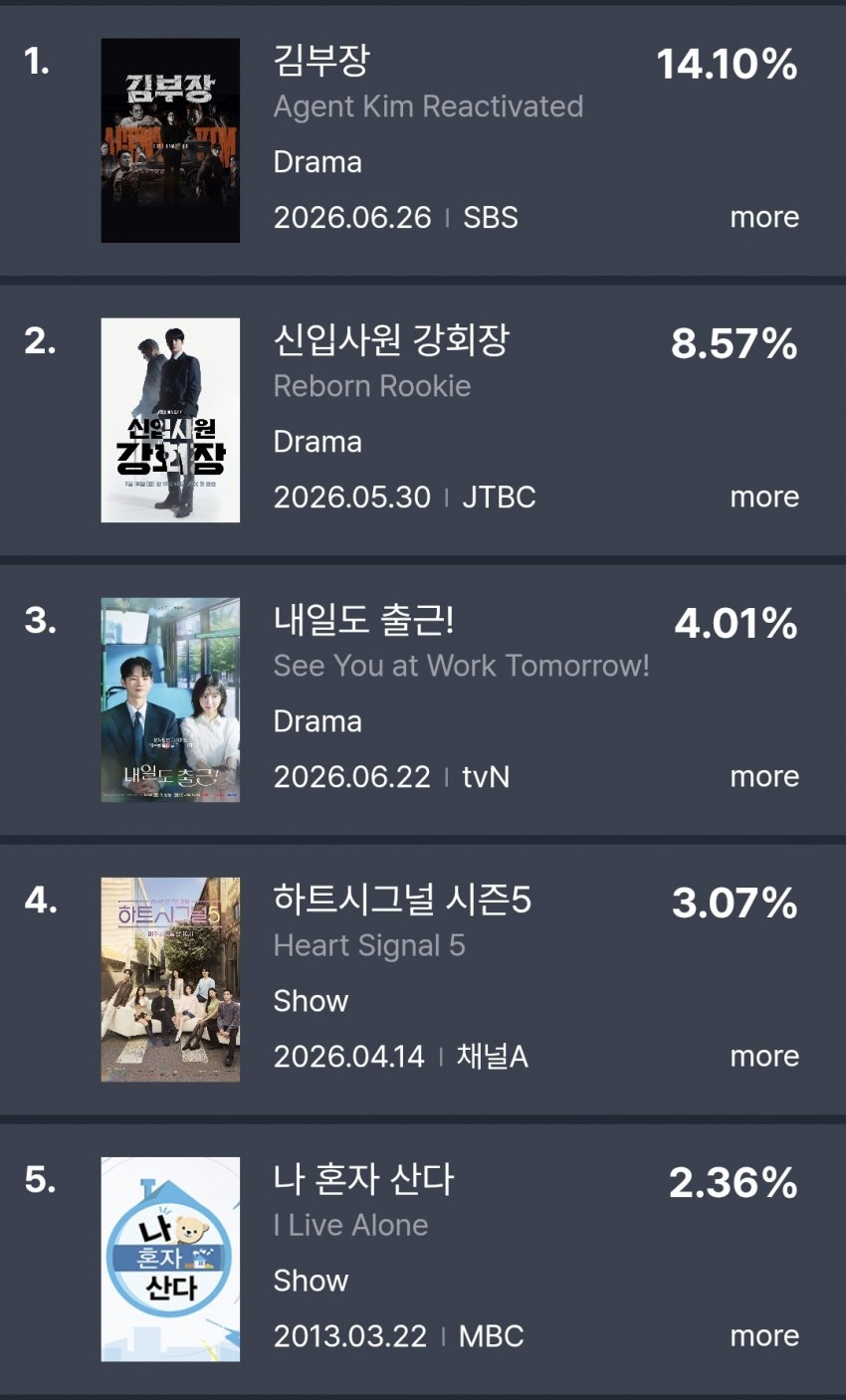Open the Heart Signal 5 poster

[x=170, y=979]
